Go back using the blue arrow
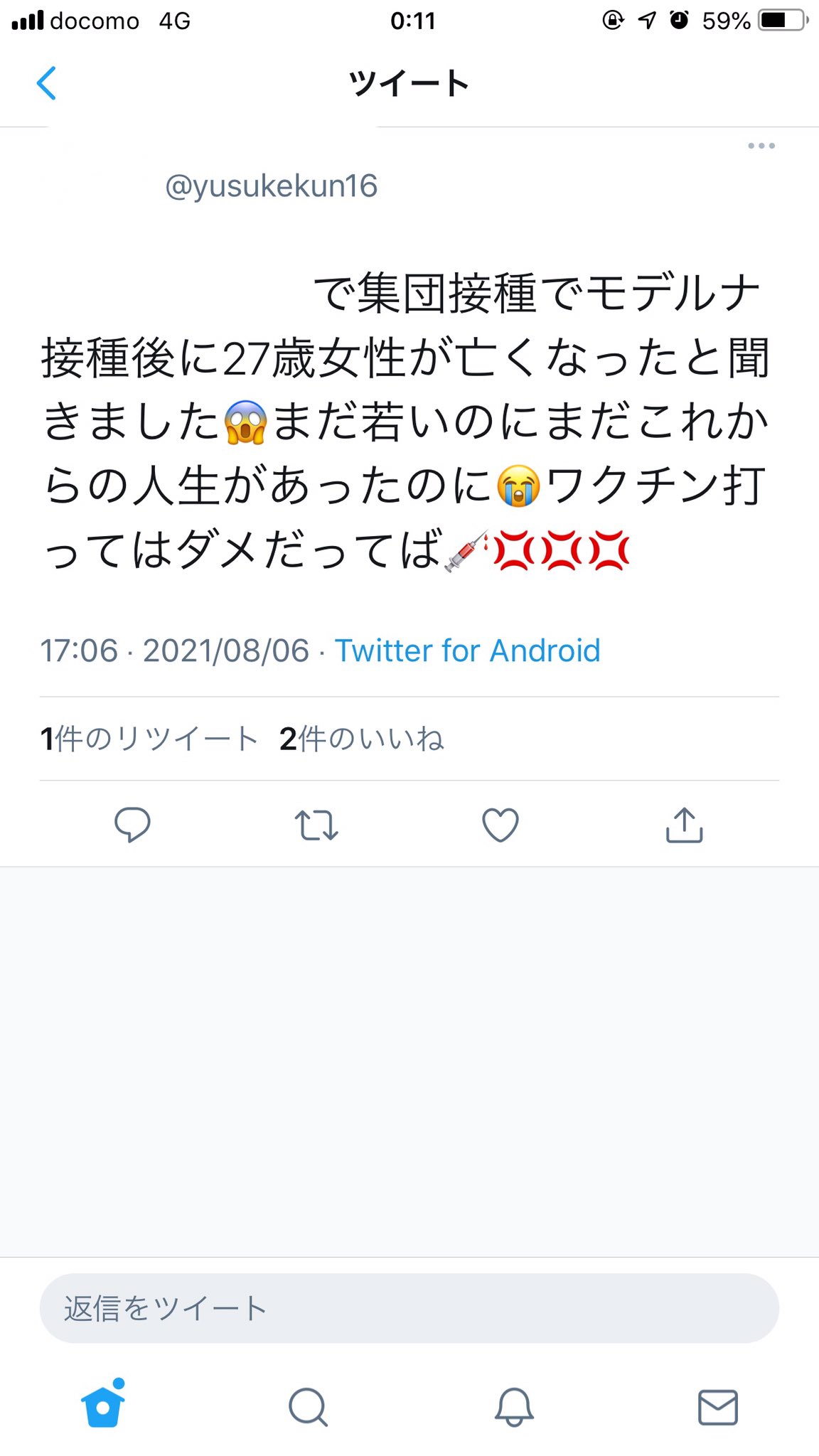Viewport: 819px width, 1456px height. (46, 83)
